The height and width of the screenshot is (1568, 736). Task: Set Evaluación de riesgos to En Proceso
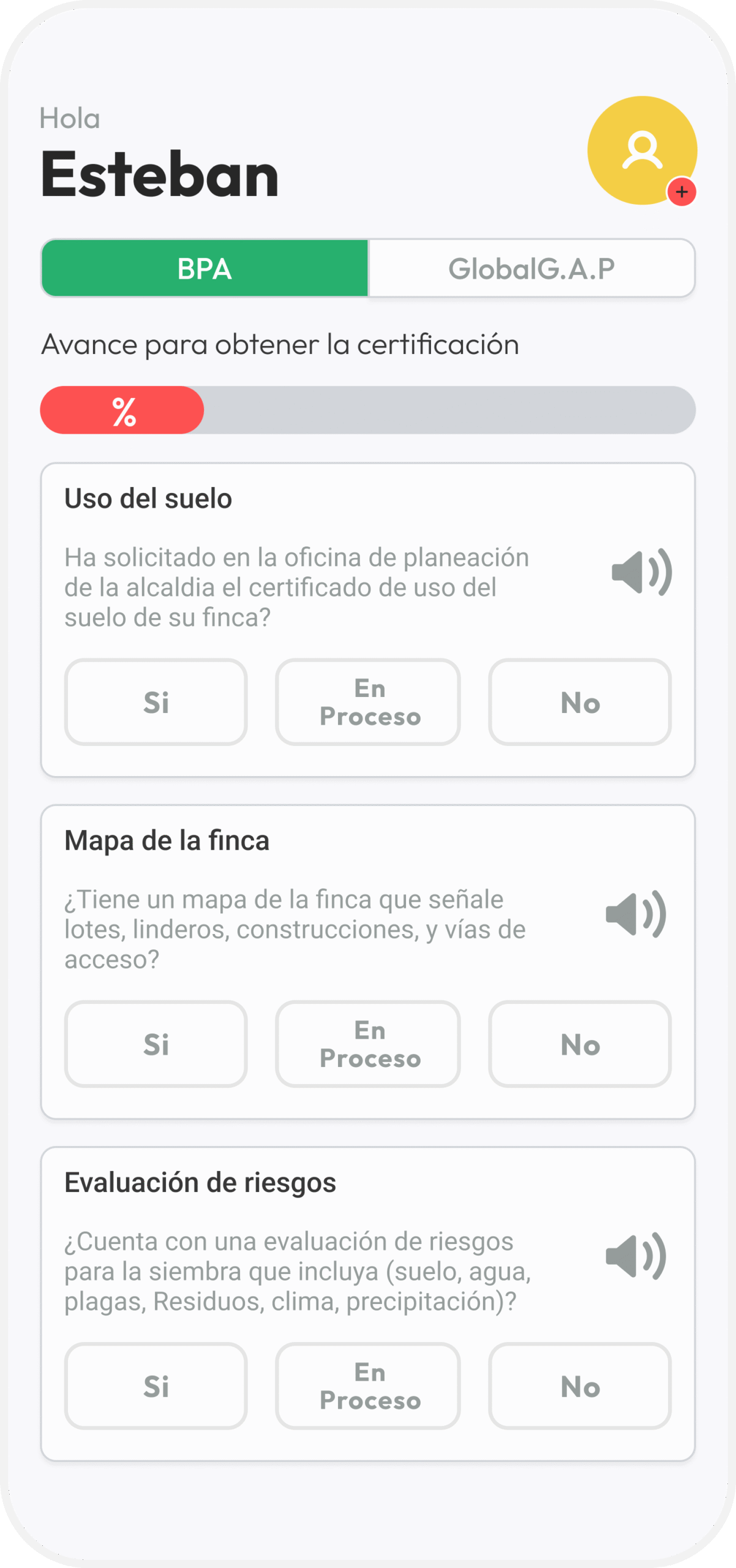pos(368,1386)
